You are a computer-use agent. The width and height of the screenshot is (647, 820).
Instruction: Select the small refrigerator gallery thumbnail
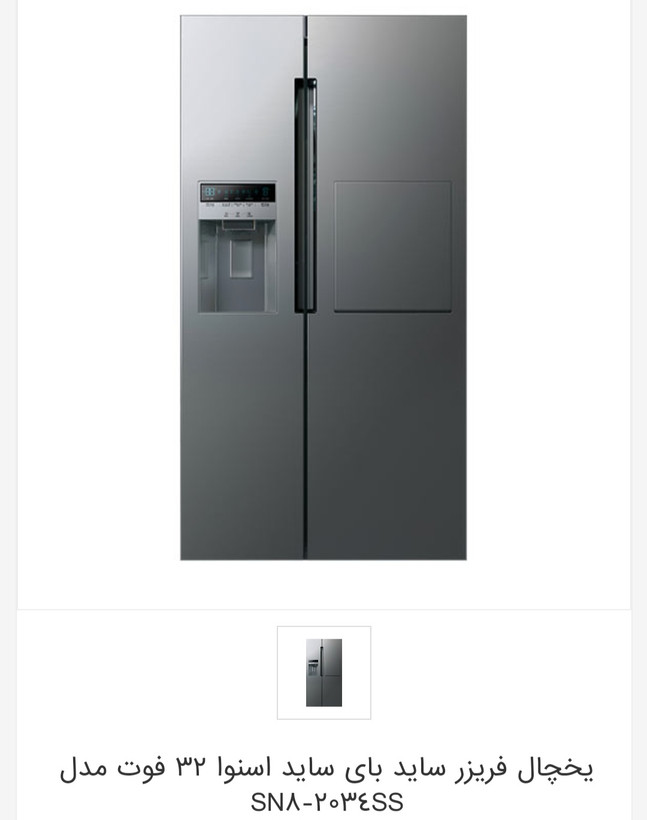click(x=323, y=672)
